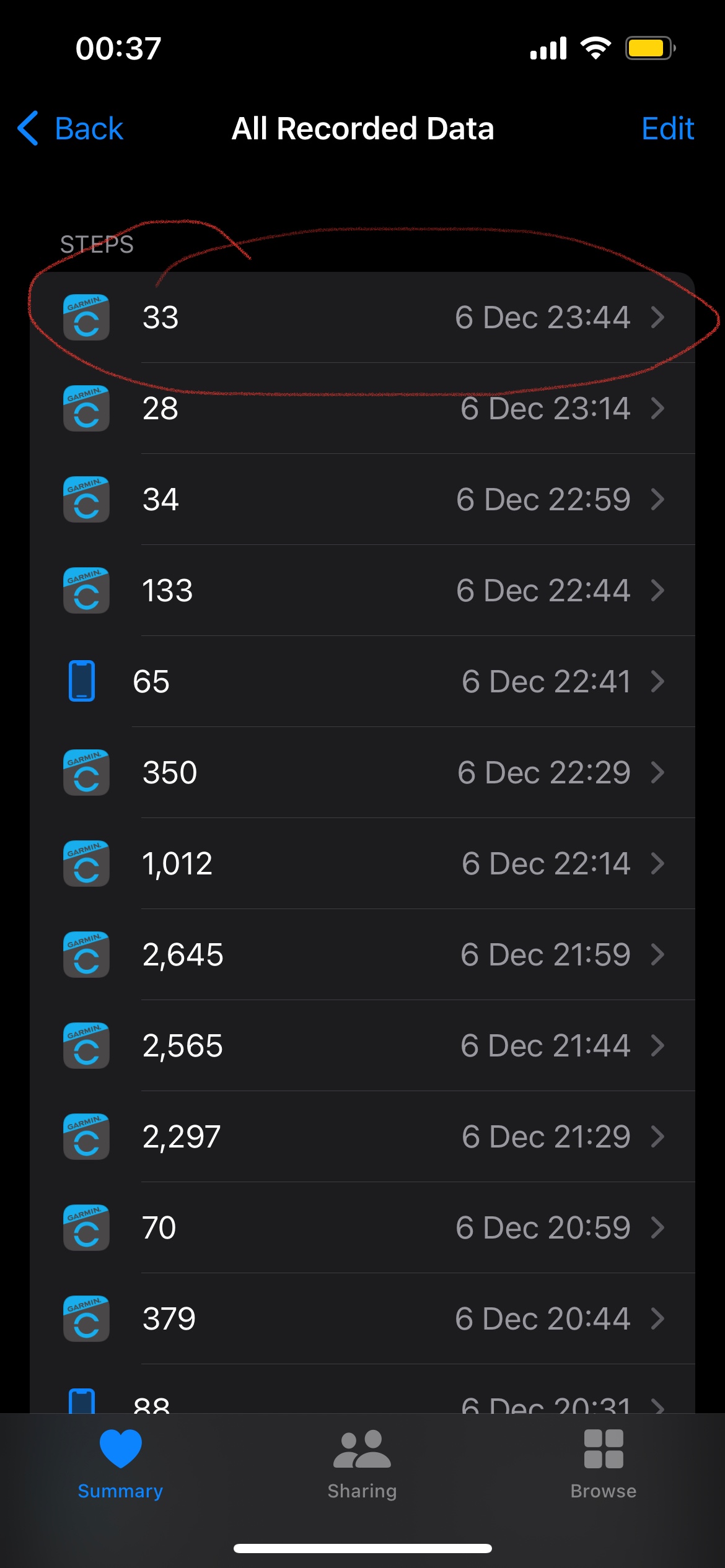Image resolution: width=725 pixels, height=1568 pixels.
Task: Select the 65 steps iPhone record
Action: [362, 682]
